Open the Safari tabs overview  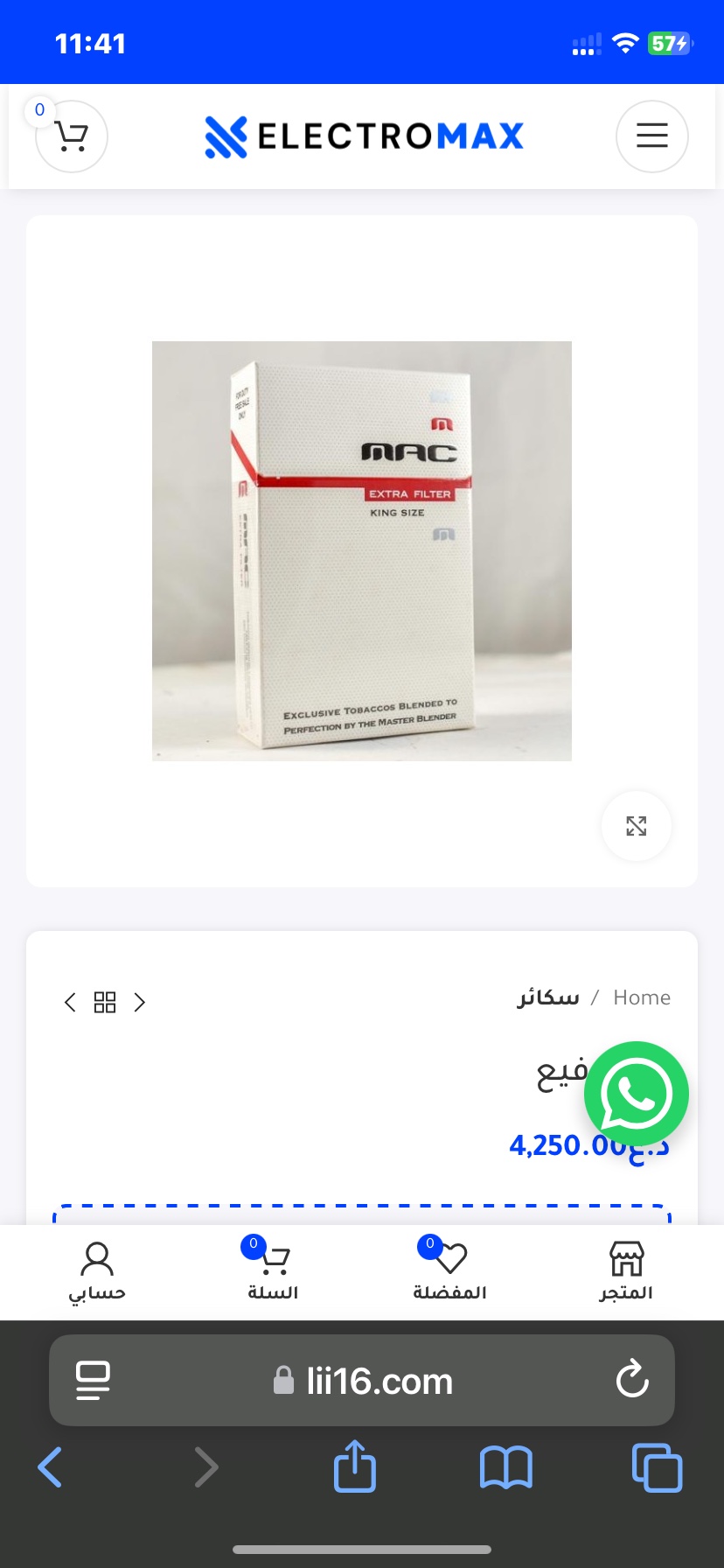[x=657, y=1466]
